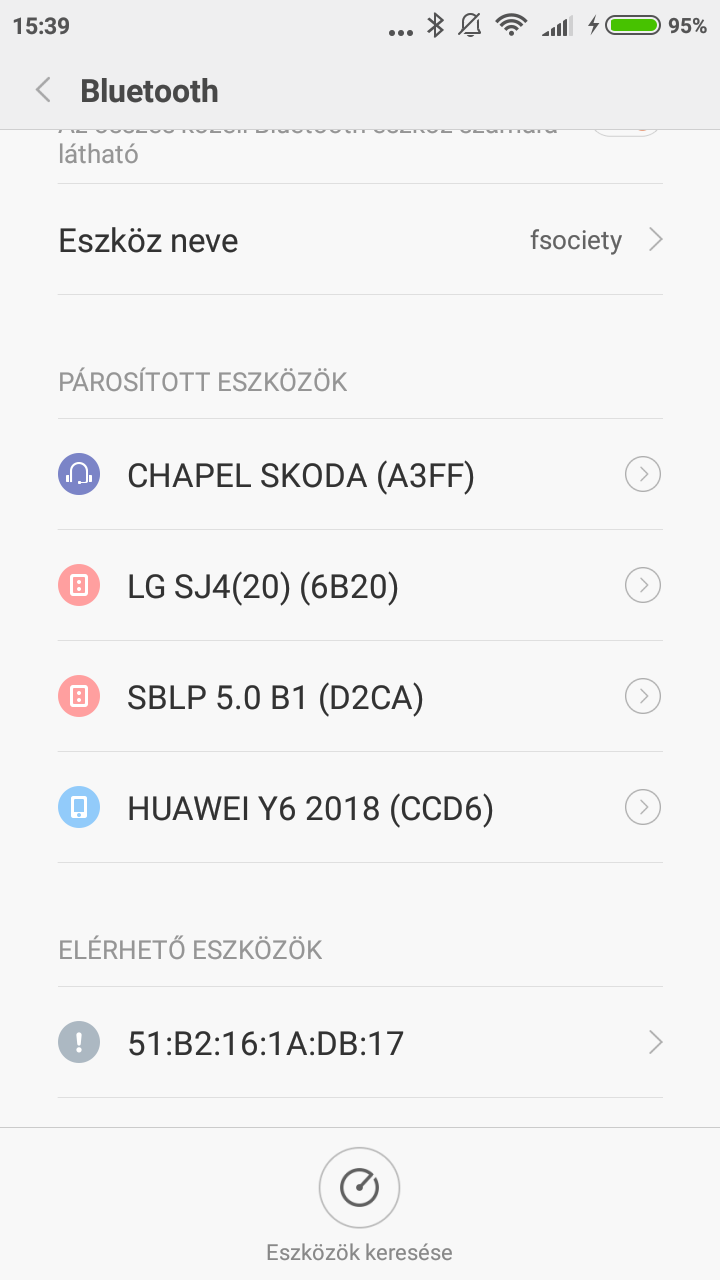The width and height of the screenshot is (720, 1280).
Task: Open the Eszköz neve setting
Action: (360, 240)
